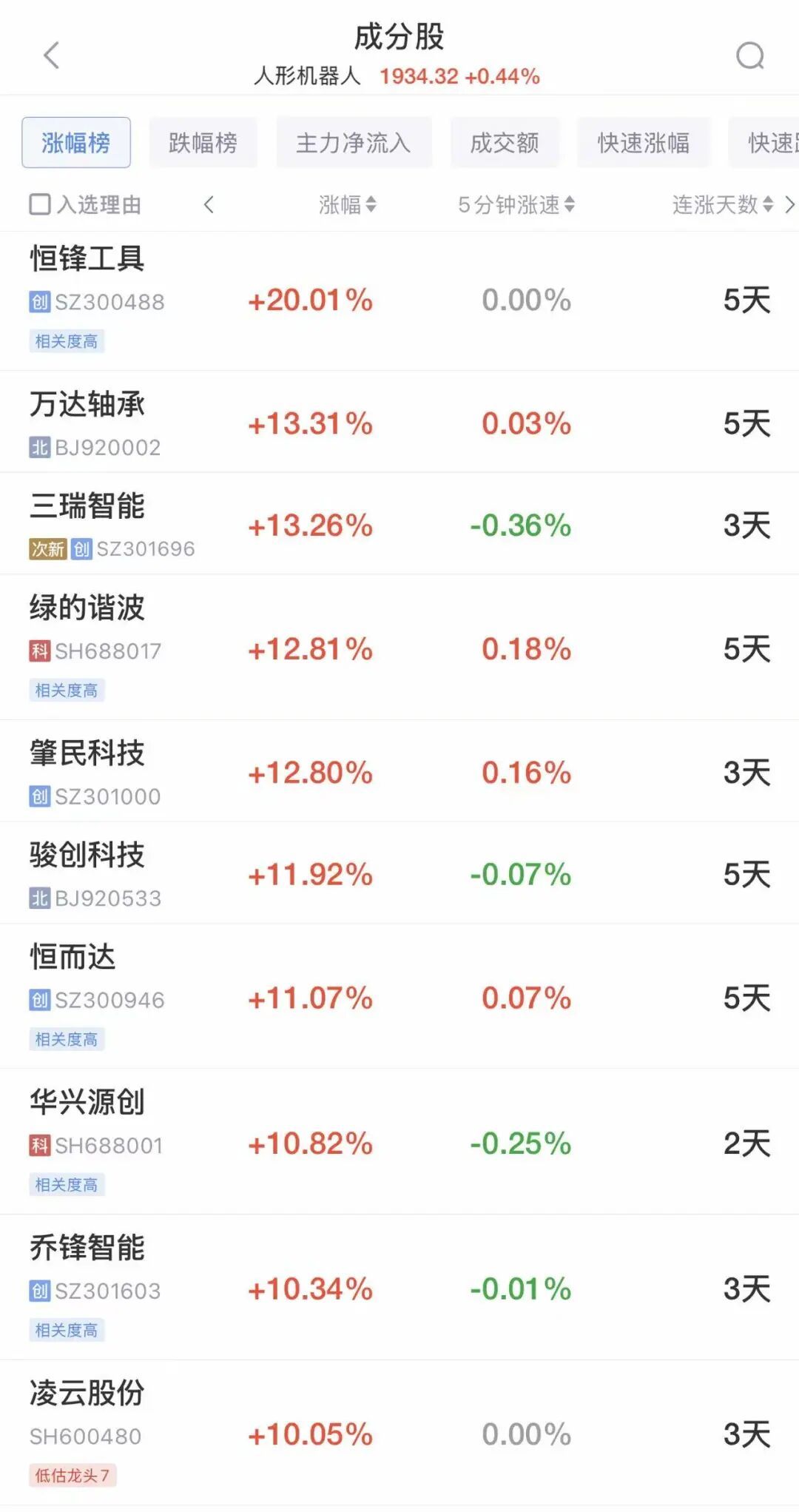The image size is (799, 1512).
Task: Open stock 恒锋工具 SZ300488
Action: (399, 301)
